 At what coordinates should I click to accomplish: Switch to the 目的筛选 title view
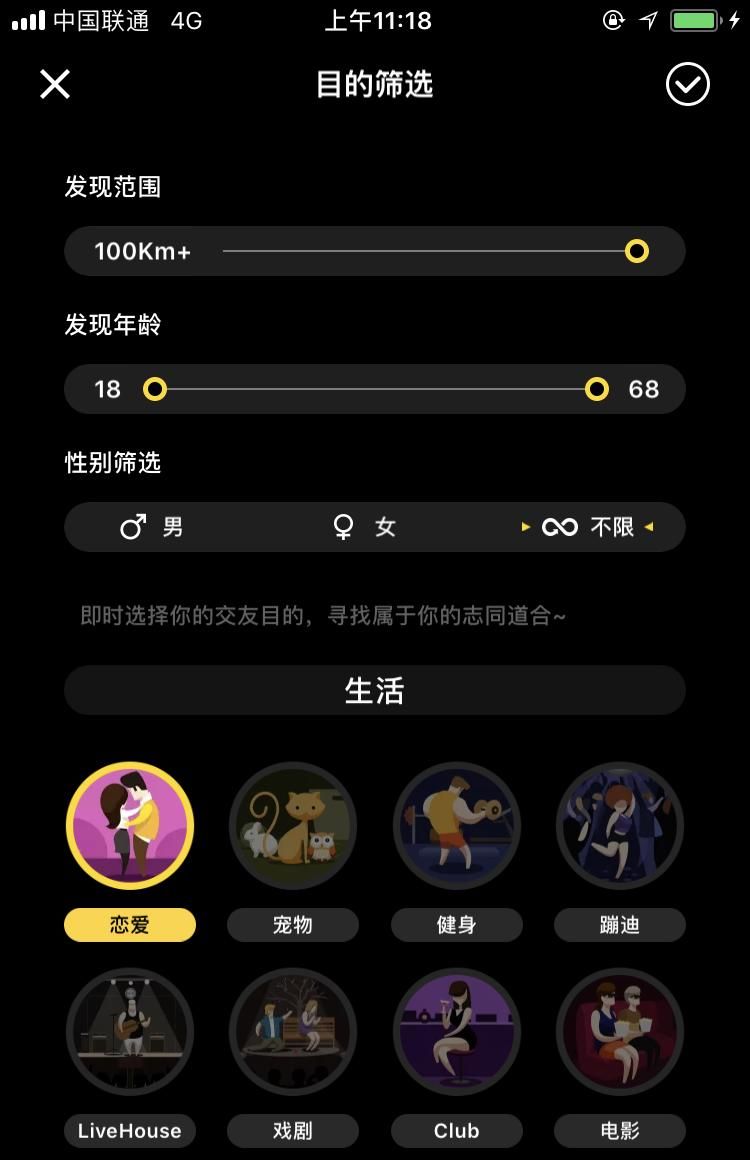[375, 85]
